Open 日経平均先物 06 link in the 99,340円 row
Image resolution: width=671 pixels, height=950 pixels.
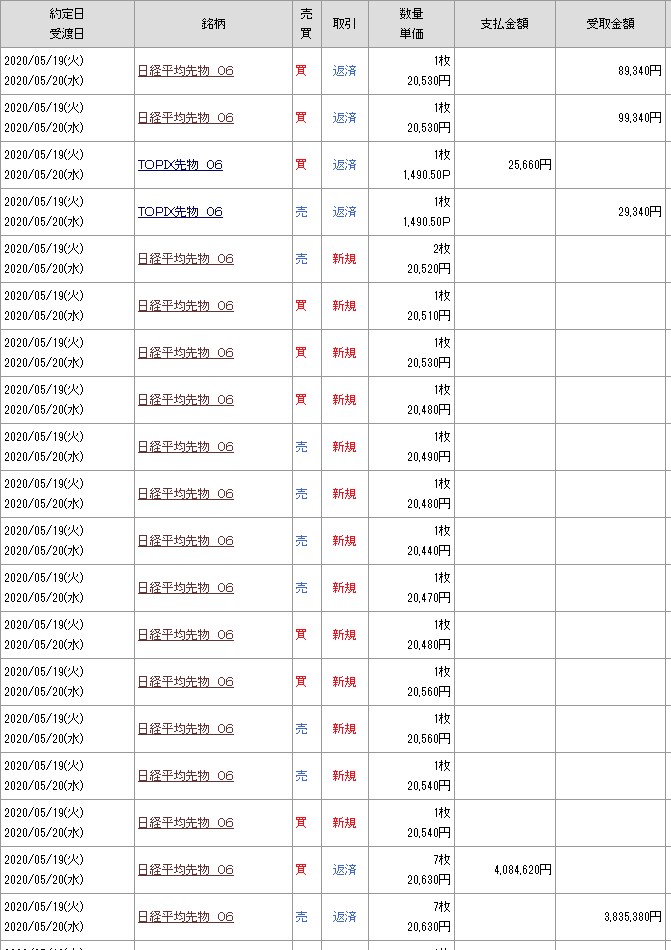185,118
